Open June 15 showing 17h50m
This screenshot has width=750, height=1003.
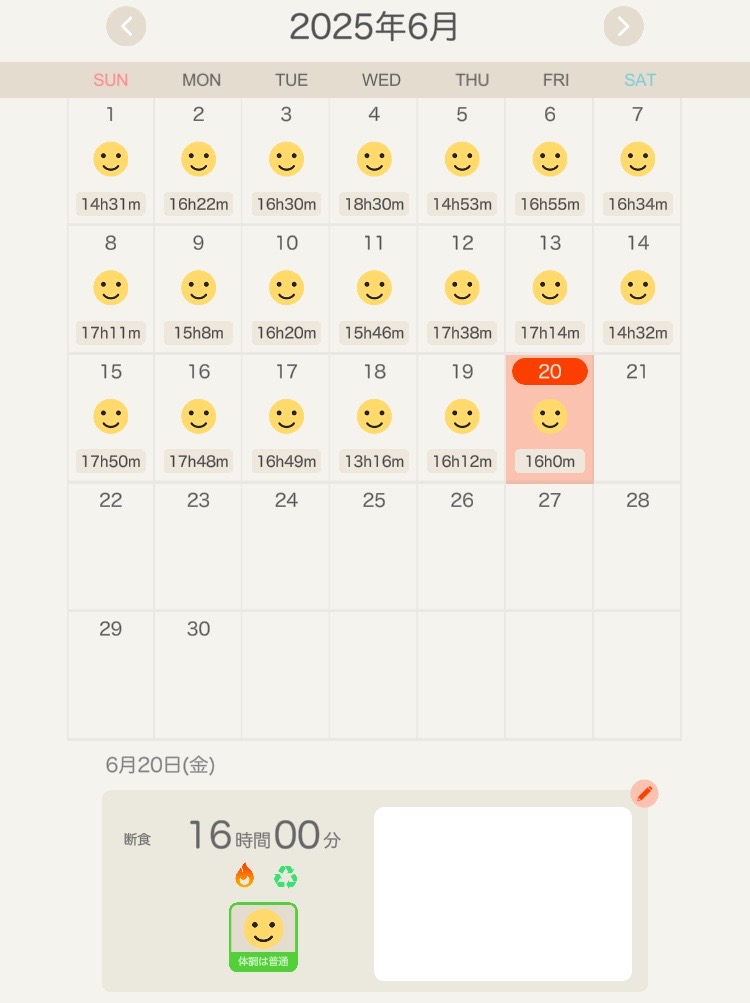coord(111,418)
